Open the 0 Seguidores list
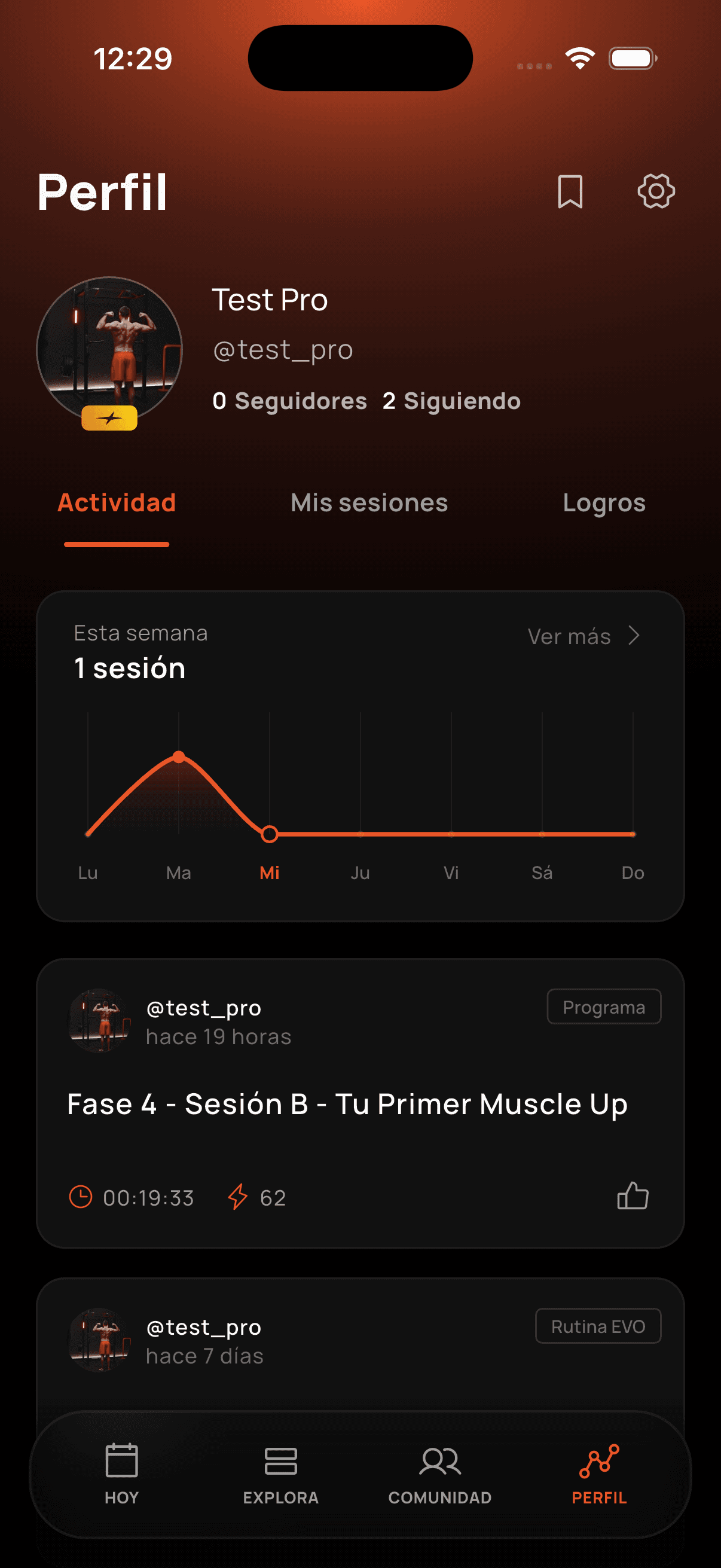 290,401
